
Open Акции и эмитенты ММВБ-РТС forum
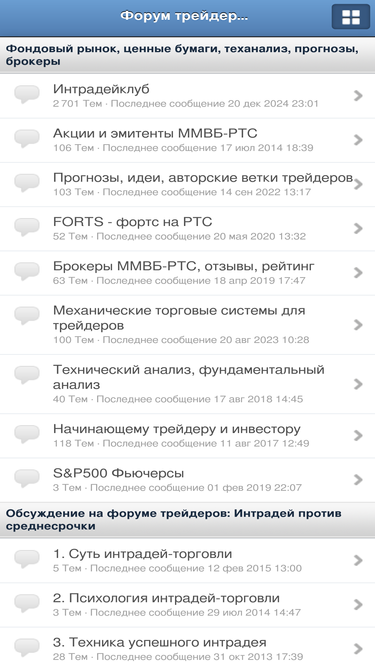pyautogui.click(x=188, y=140)
